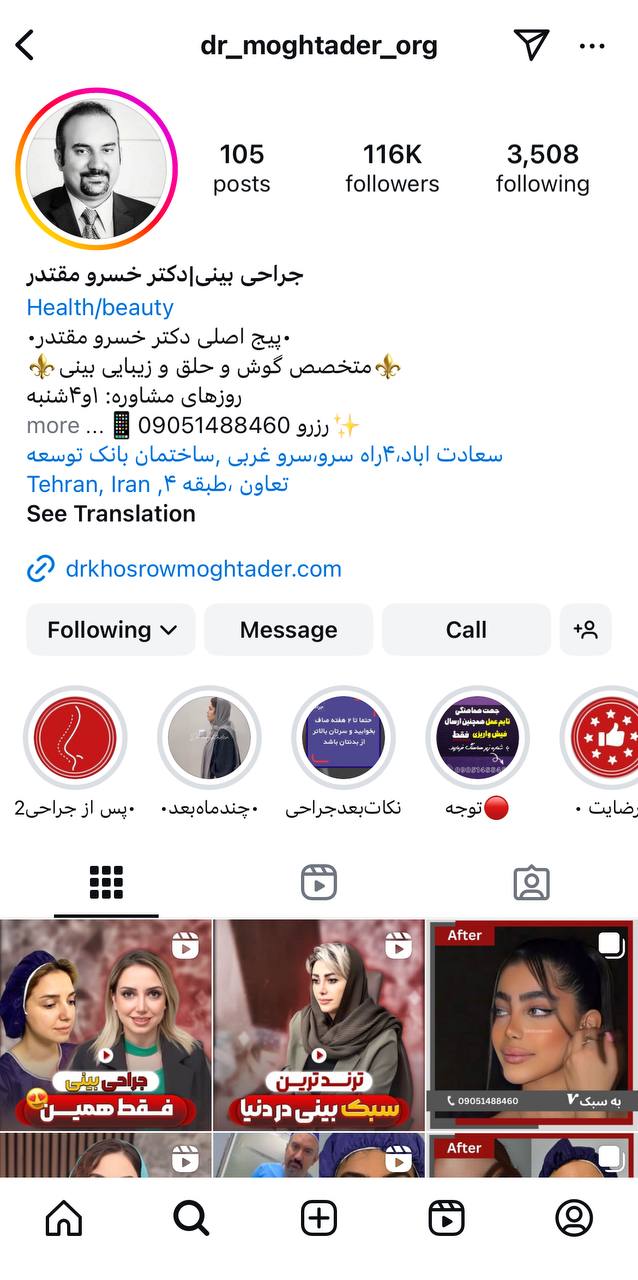Open the 3,508 following list
This screenshot has height=1280, width=638.
(542, 168)
